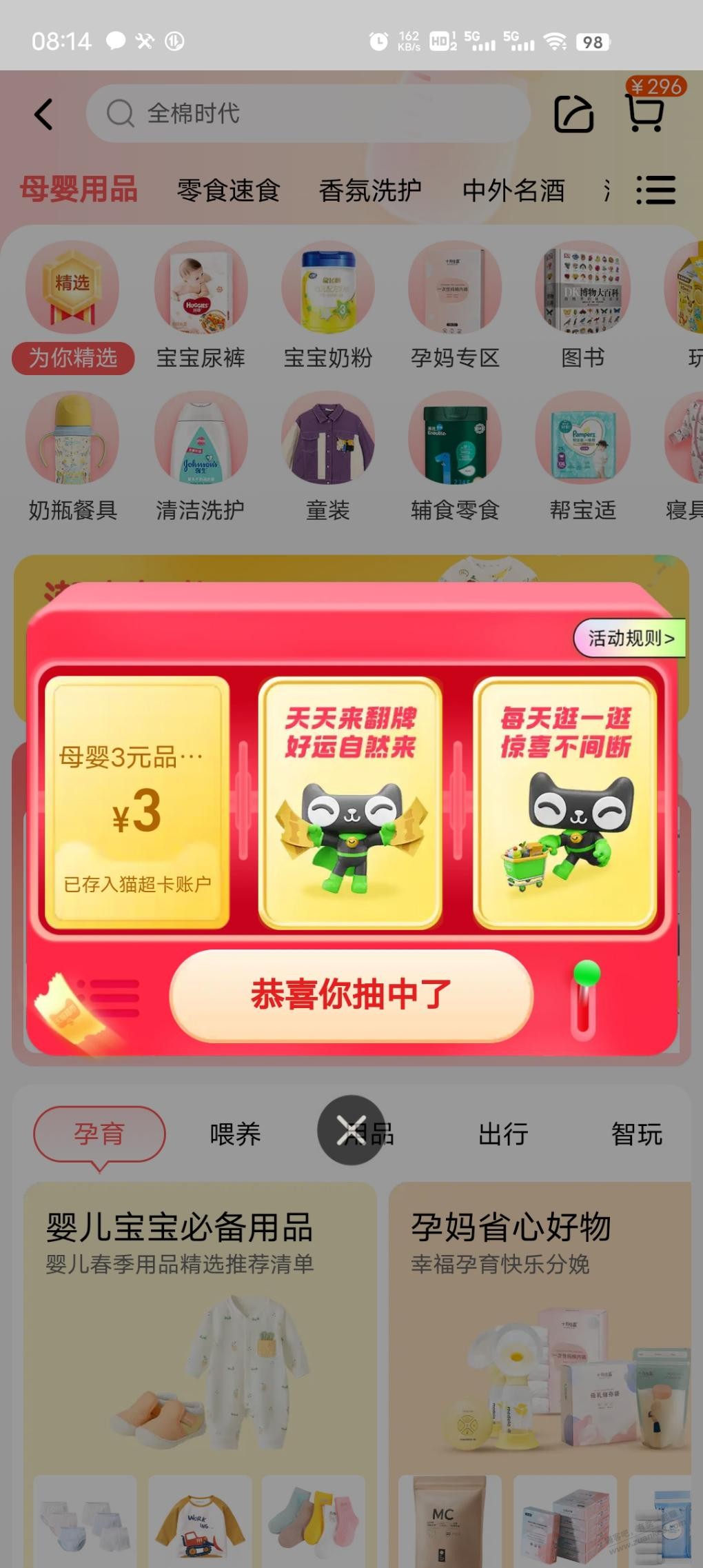Share this page via share icon

573,114
